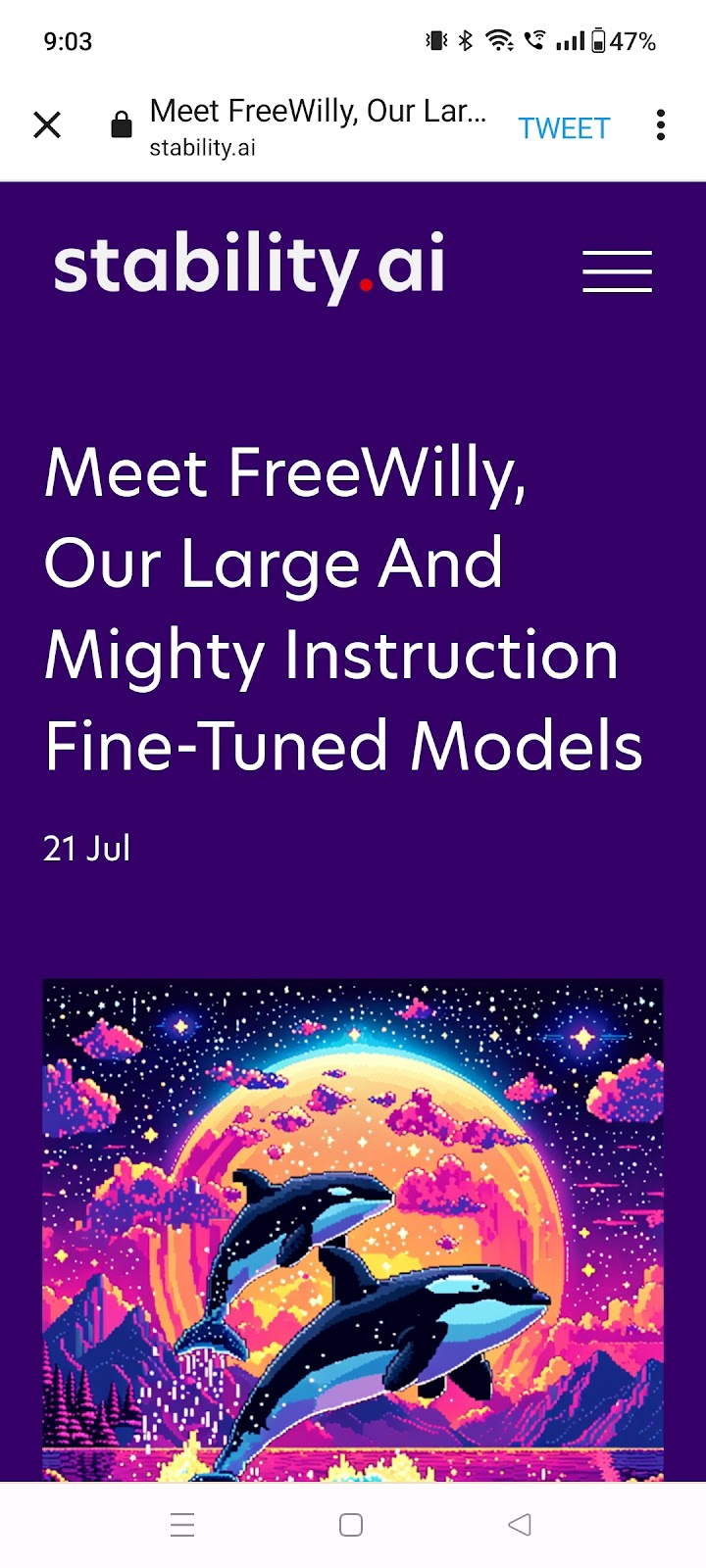Go to the stability.ai homepage via logo
706x1568 pixels.
pyautogui.click(x=249, y=265)
